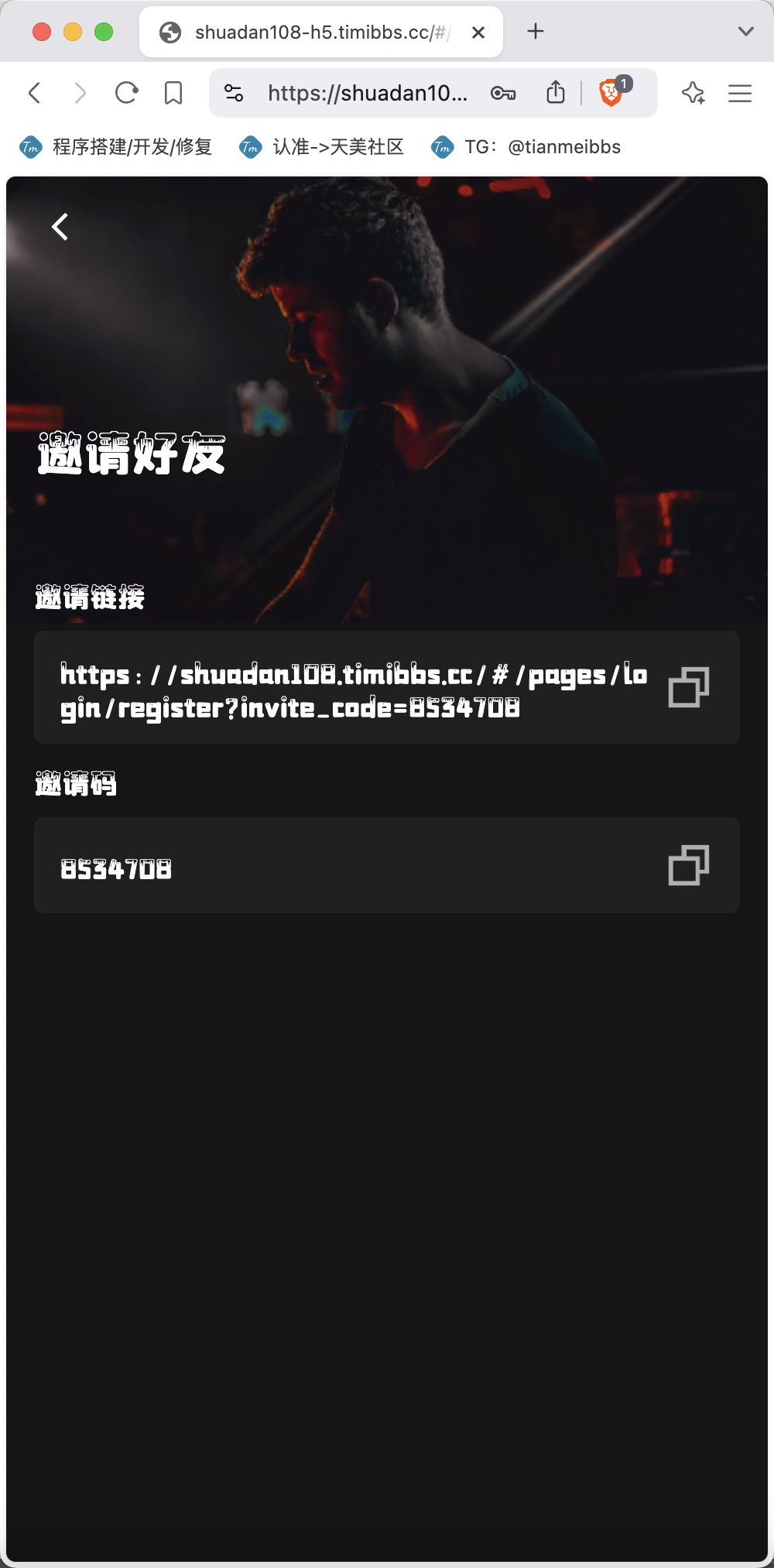Image resolution: width=774 pixels, height=1568 pixels.
Task: Expand the tab list dropdown chevron
Action: coord(746,31)
